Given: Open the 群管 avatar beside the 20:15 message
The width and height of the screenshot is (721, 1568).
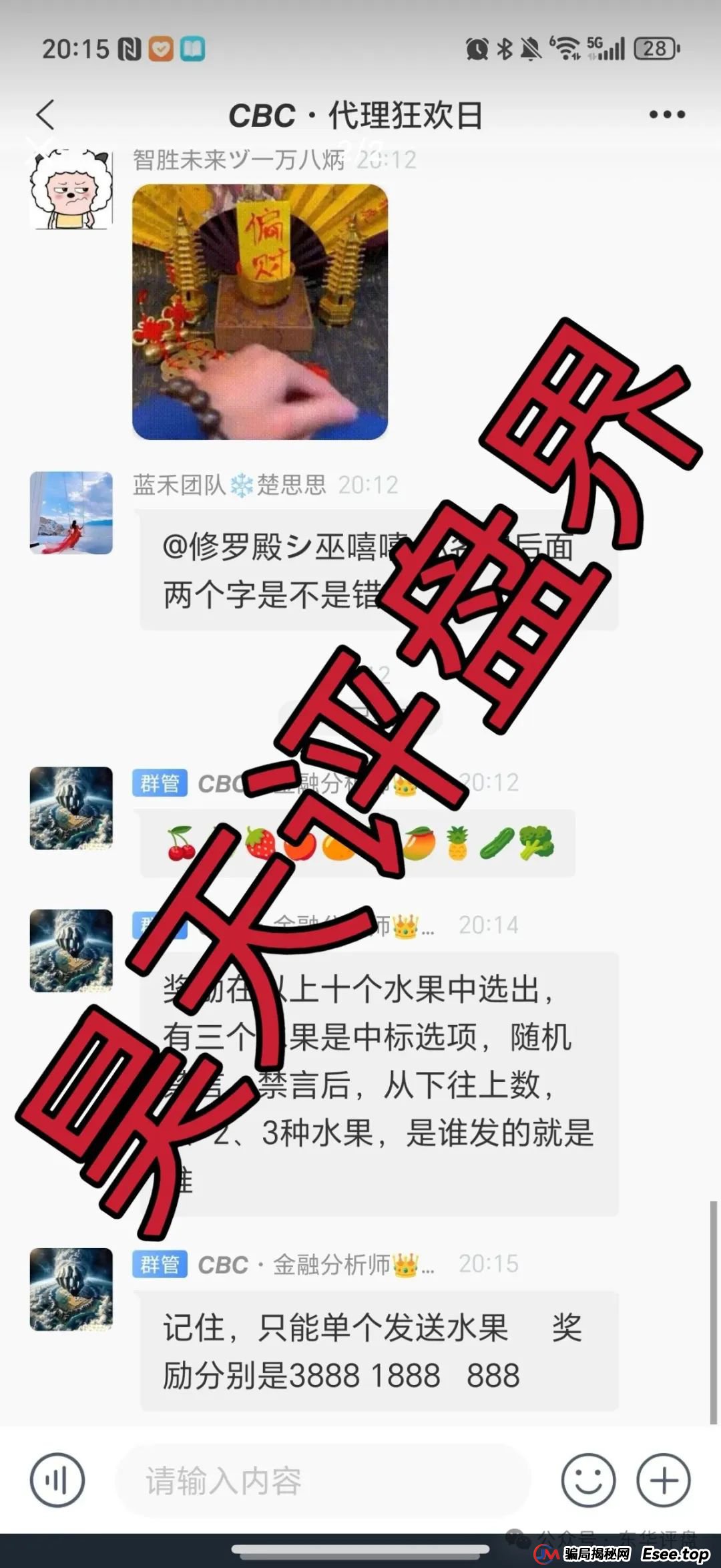Looking at the screenshot, I should tap(71, 1289).
